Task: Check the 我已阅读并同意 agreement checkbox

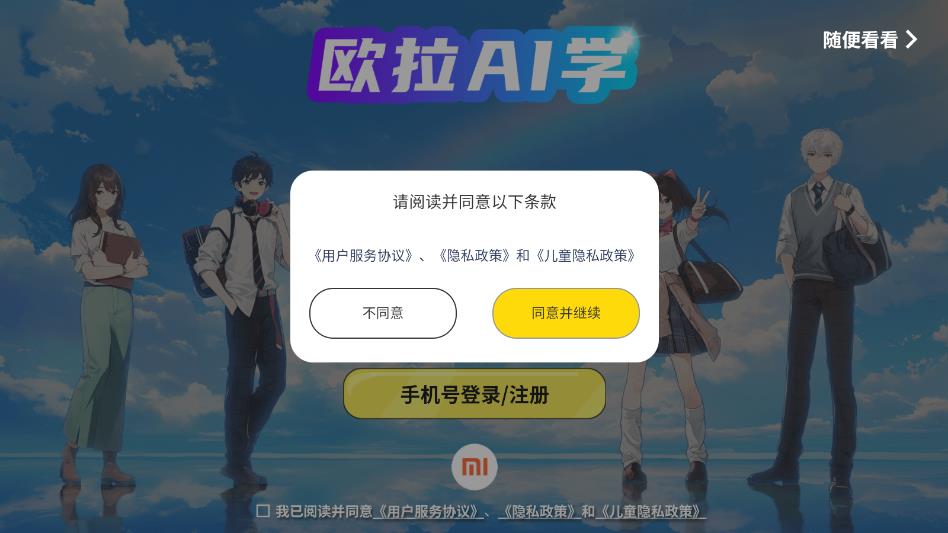Action: (x=263, y=511)
